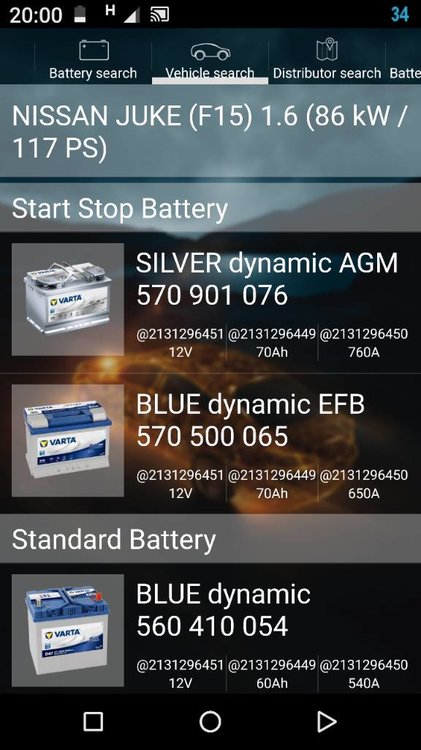Switch to the Battery search tab
This screenshot has width=421, height=750.
pos(93,59)
